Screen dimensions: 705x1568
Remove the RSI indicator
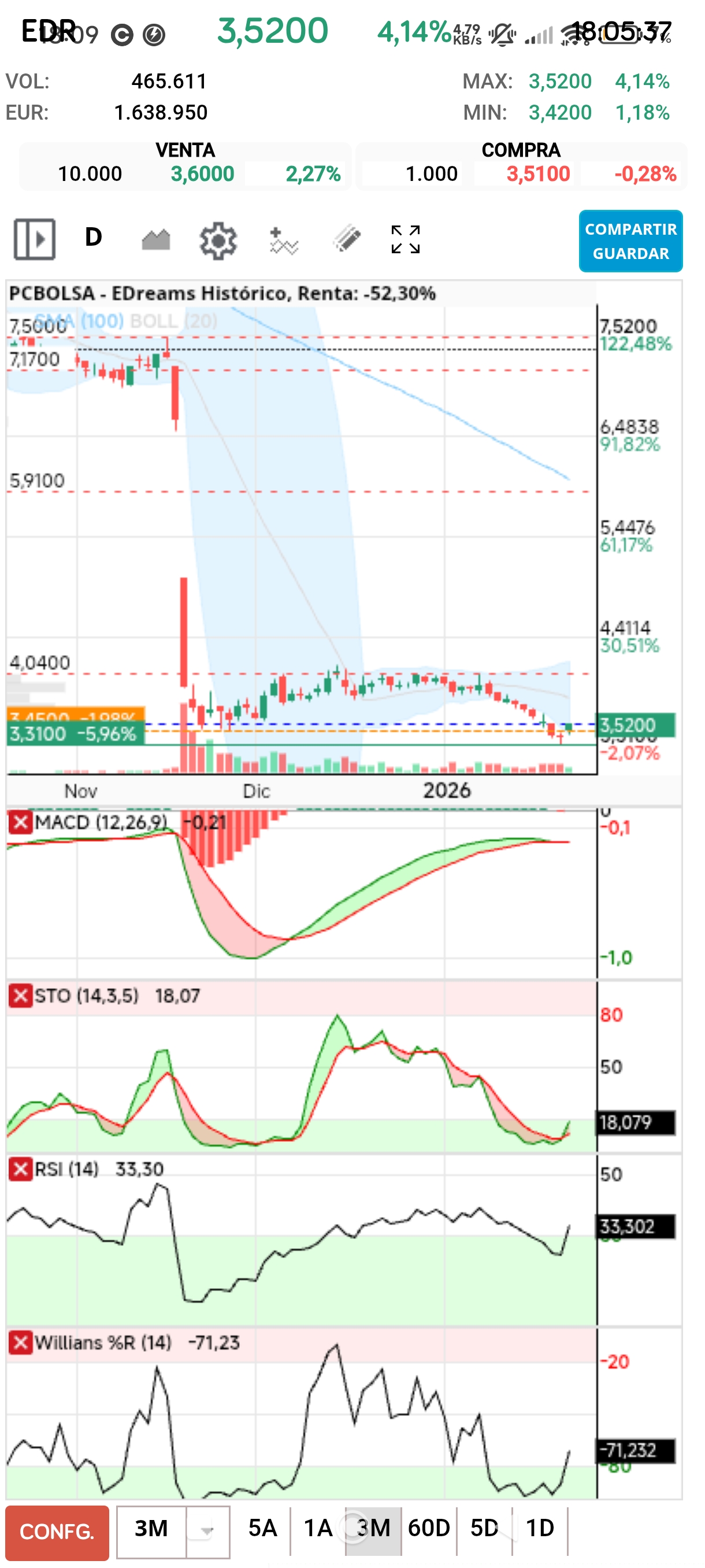click(20, 1168)
